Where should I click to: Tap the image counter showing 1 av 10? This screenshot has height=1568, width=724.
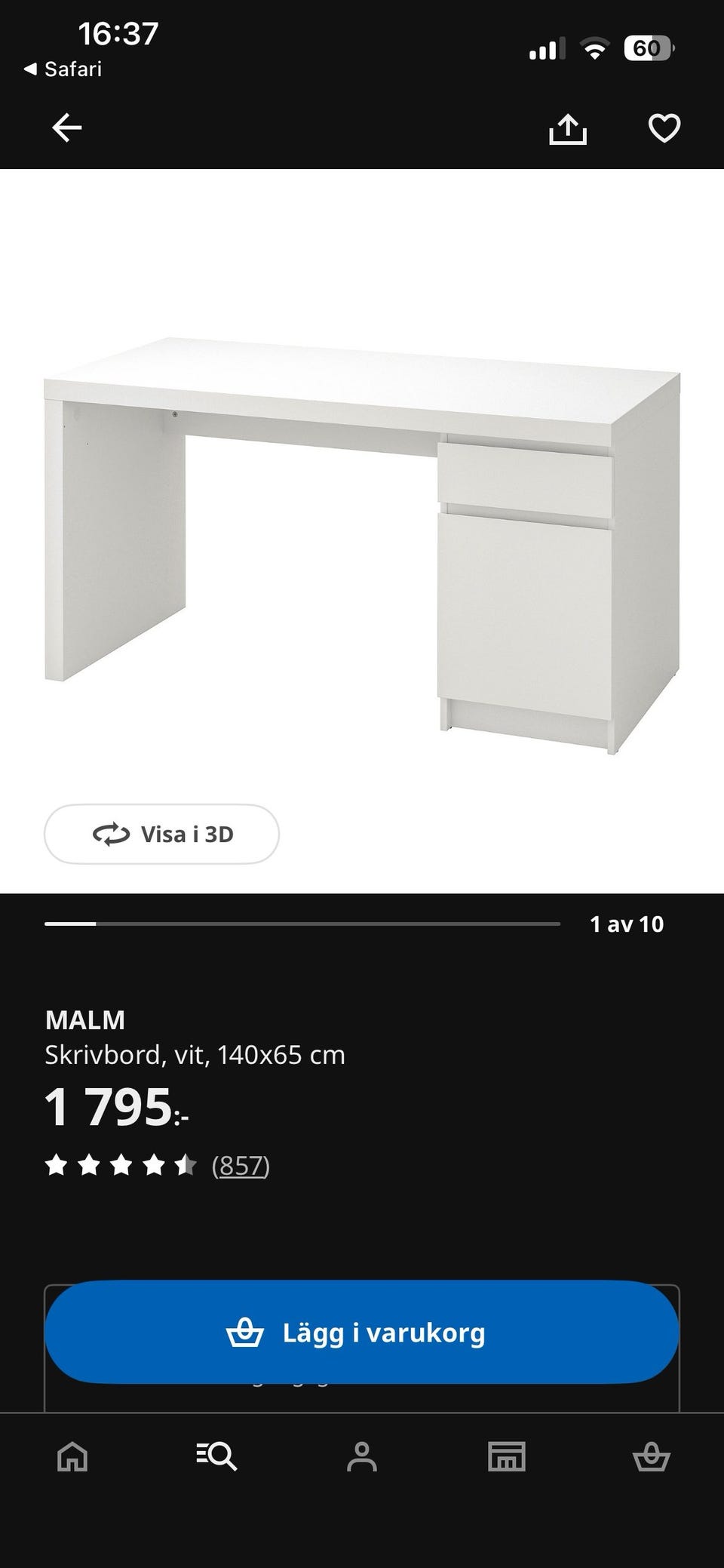pyautogui.click(x=627, y=923)
